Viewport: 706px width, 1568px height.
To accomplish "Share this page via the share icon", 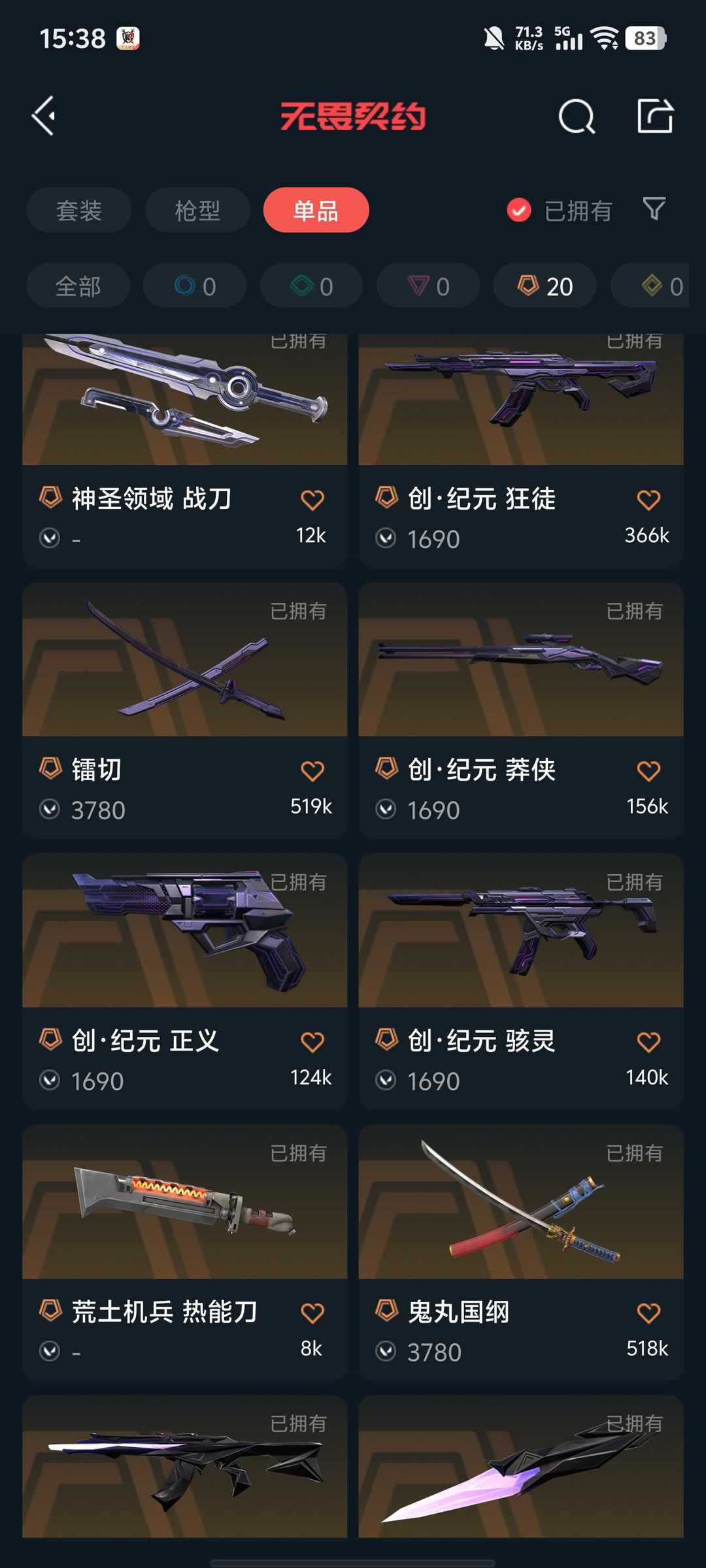I will (x=655, y=116).
